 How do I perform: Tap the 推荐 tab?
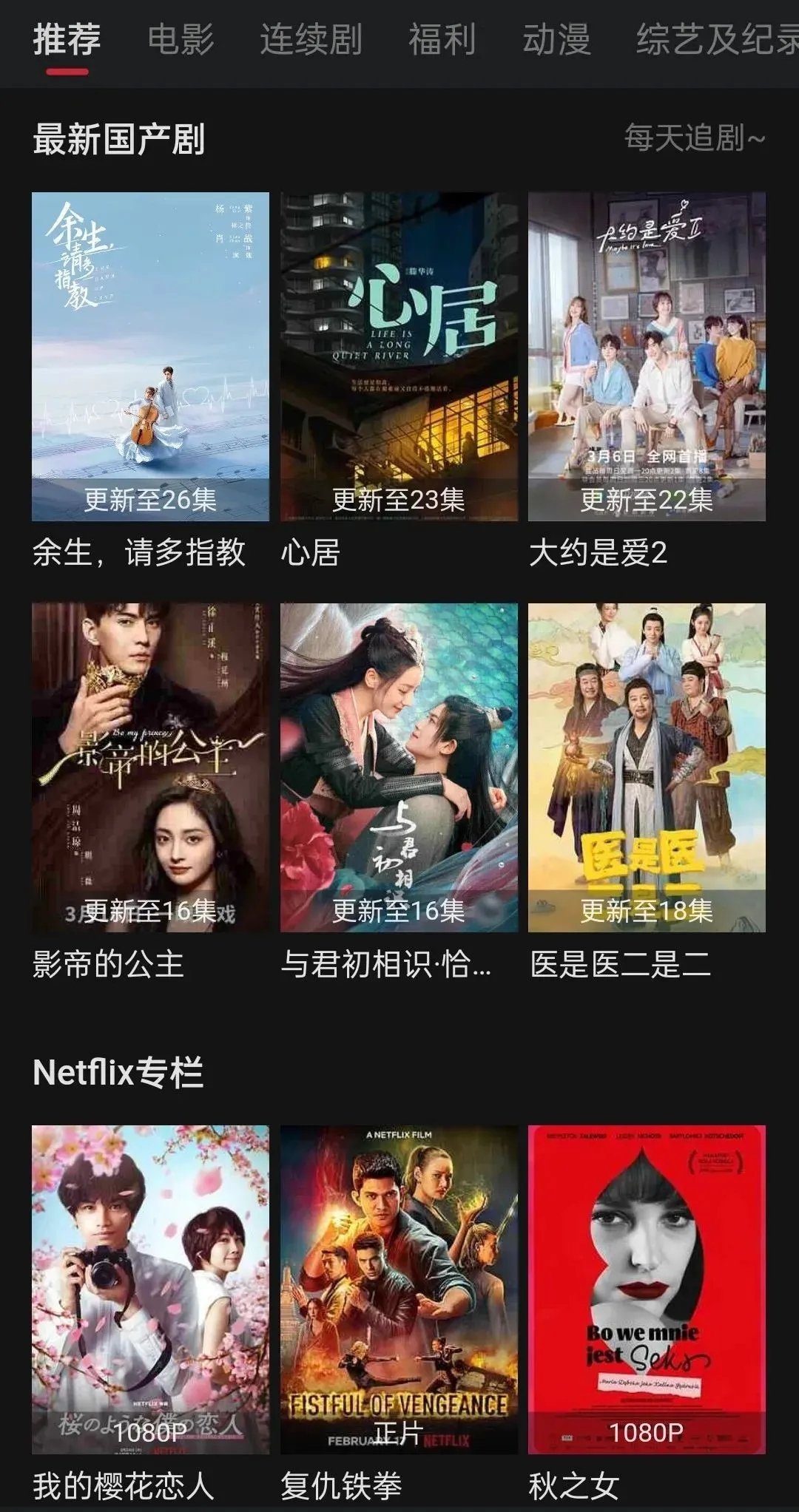click(x=67, y=40)
